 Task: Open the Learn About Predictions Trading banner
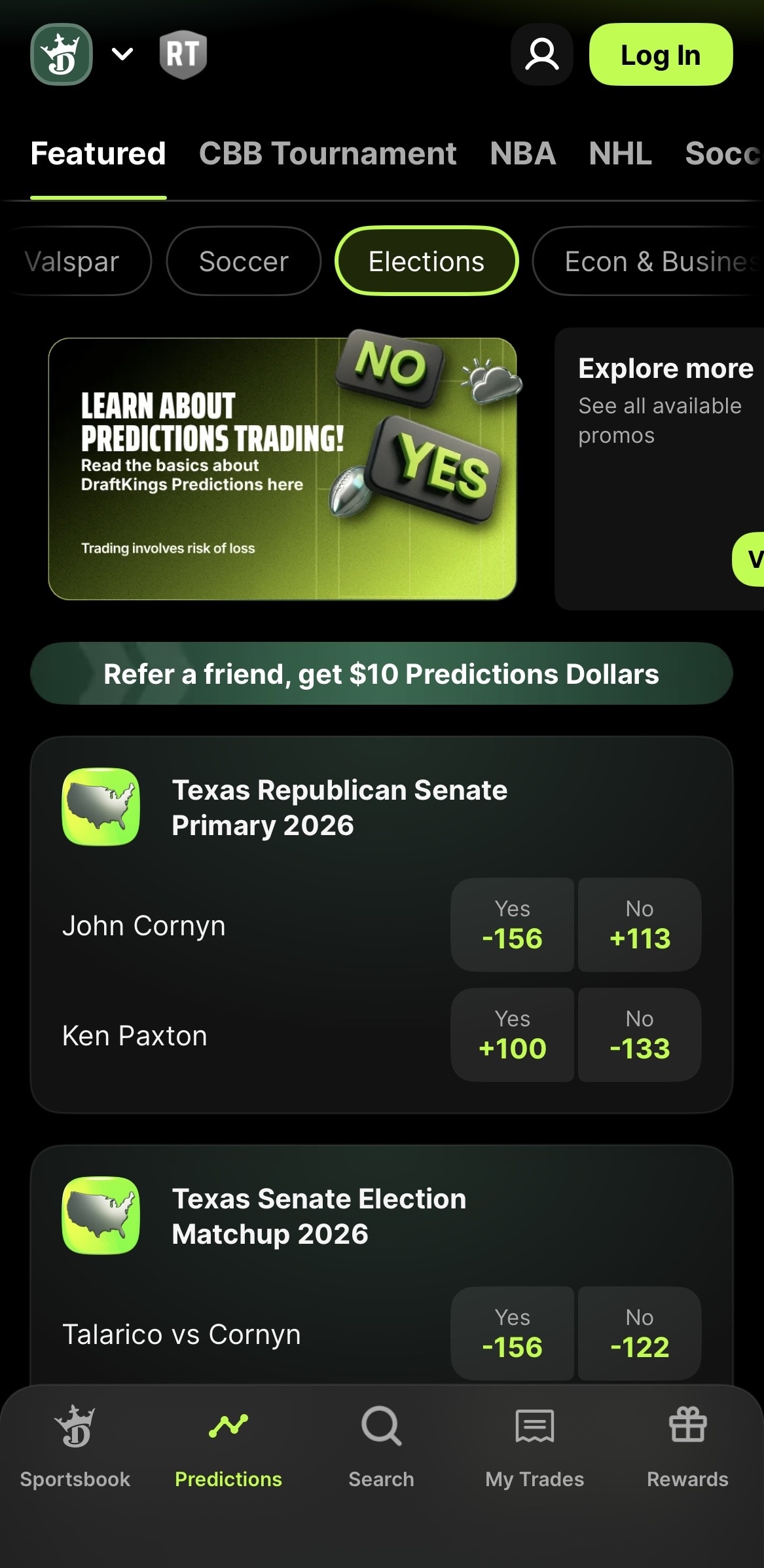(282, 468)
